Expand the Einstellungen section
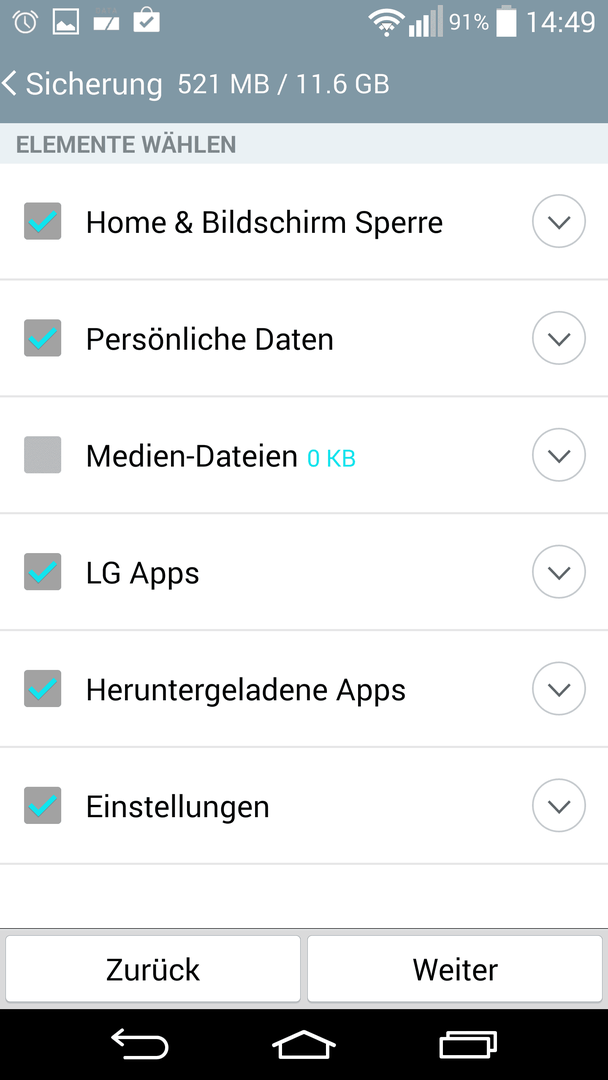The width and height of the screenshot is (608, 1080). point(559,805)
